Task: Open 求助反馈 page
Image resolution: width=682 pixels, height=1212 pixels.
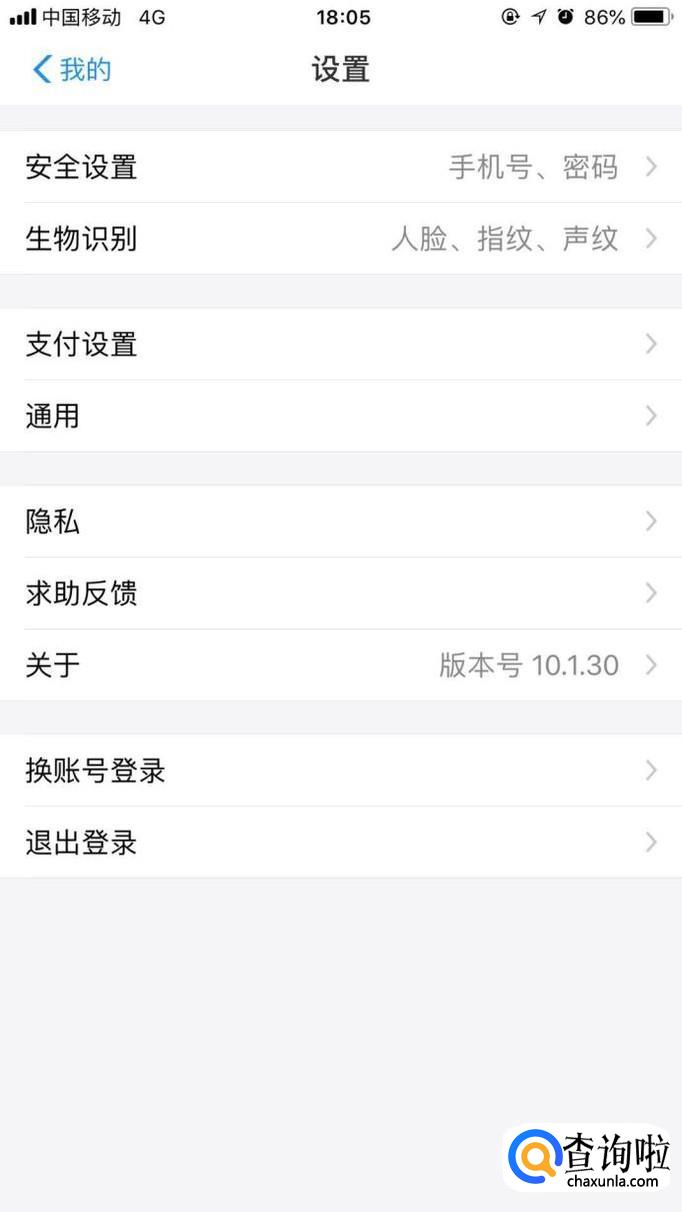Action: [340, 593]
